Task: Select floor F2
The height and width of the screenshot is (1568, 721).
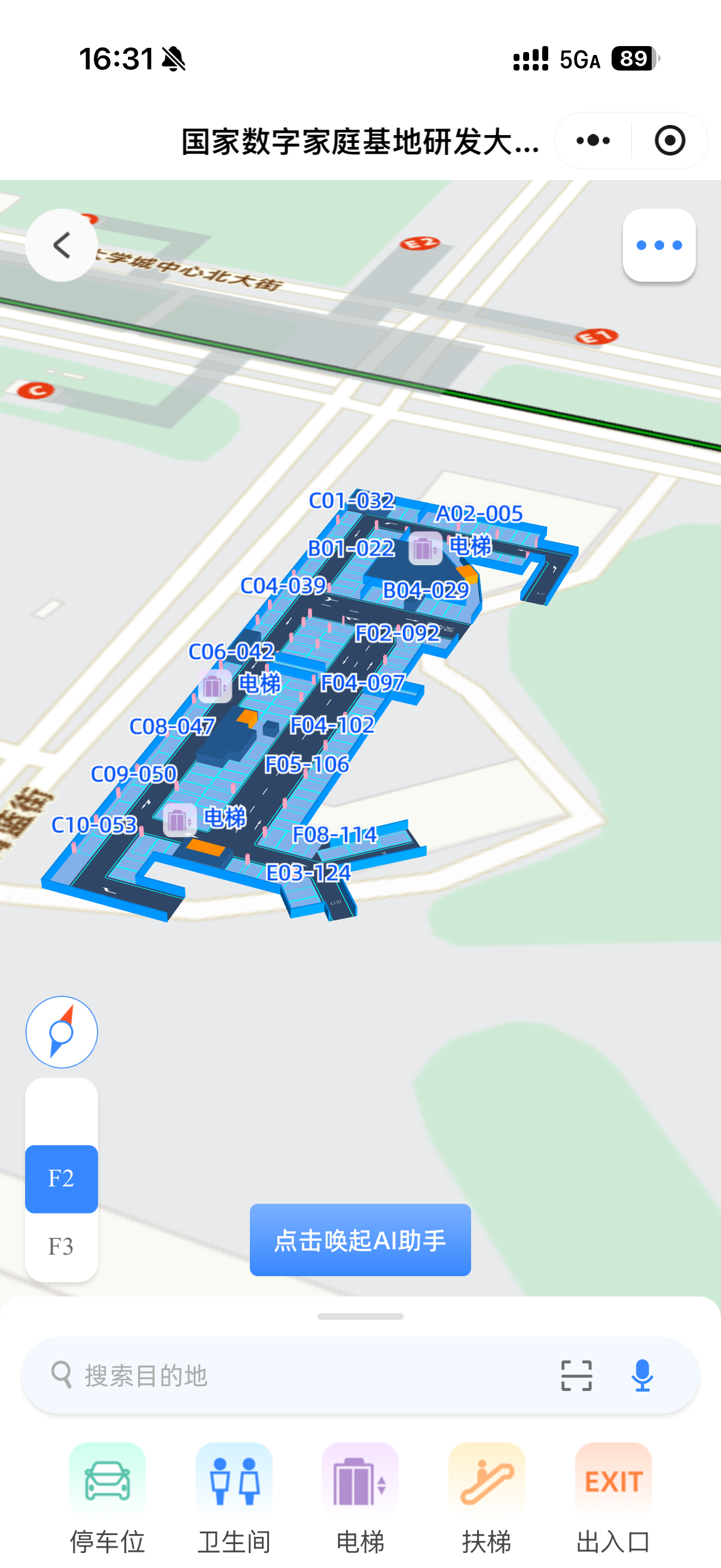Action: pos(62,1179)
